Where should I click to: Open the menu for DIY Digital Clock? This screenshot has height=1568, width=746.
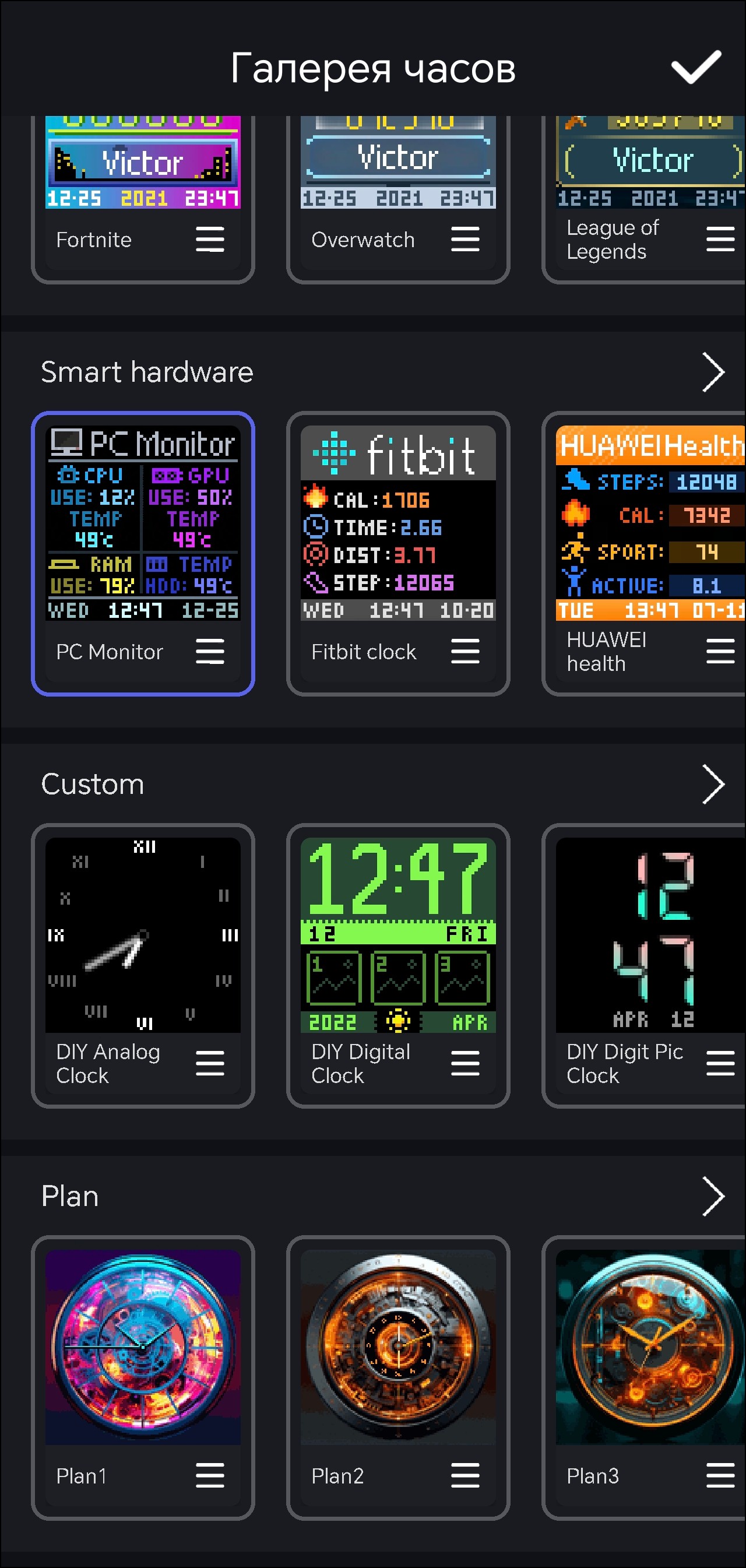465,1063
